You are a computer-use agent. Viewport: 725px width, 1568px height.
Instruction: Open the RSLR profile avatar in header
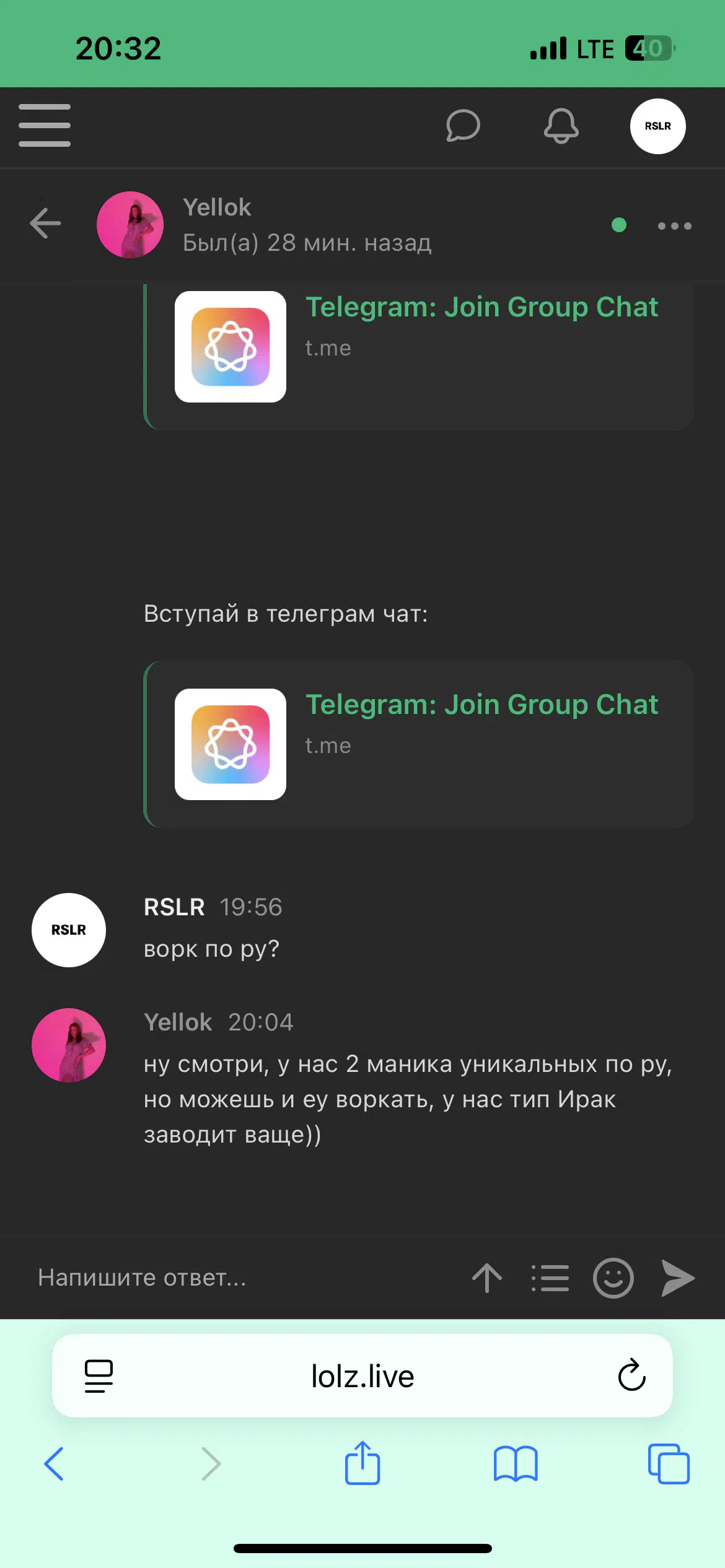tap(657, 126)
